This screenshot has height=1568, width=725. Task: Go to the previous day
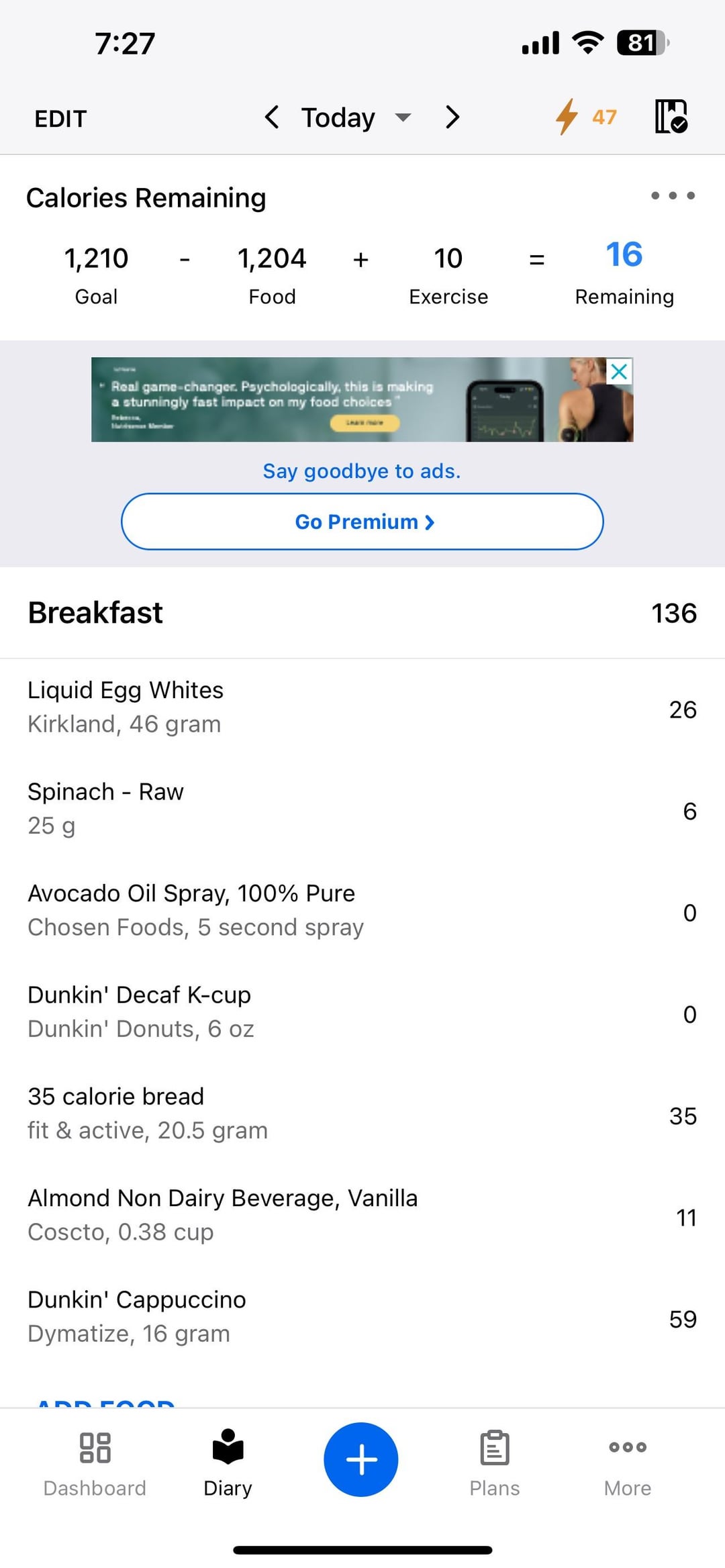271,117
